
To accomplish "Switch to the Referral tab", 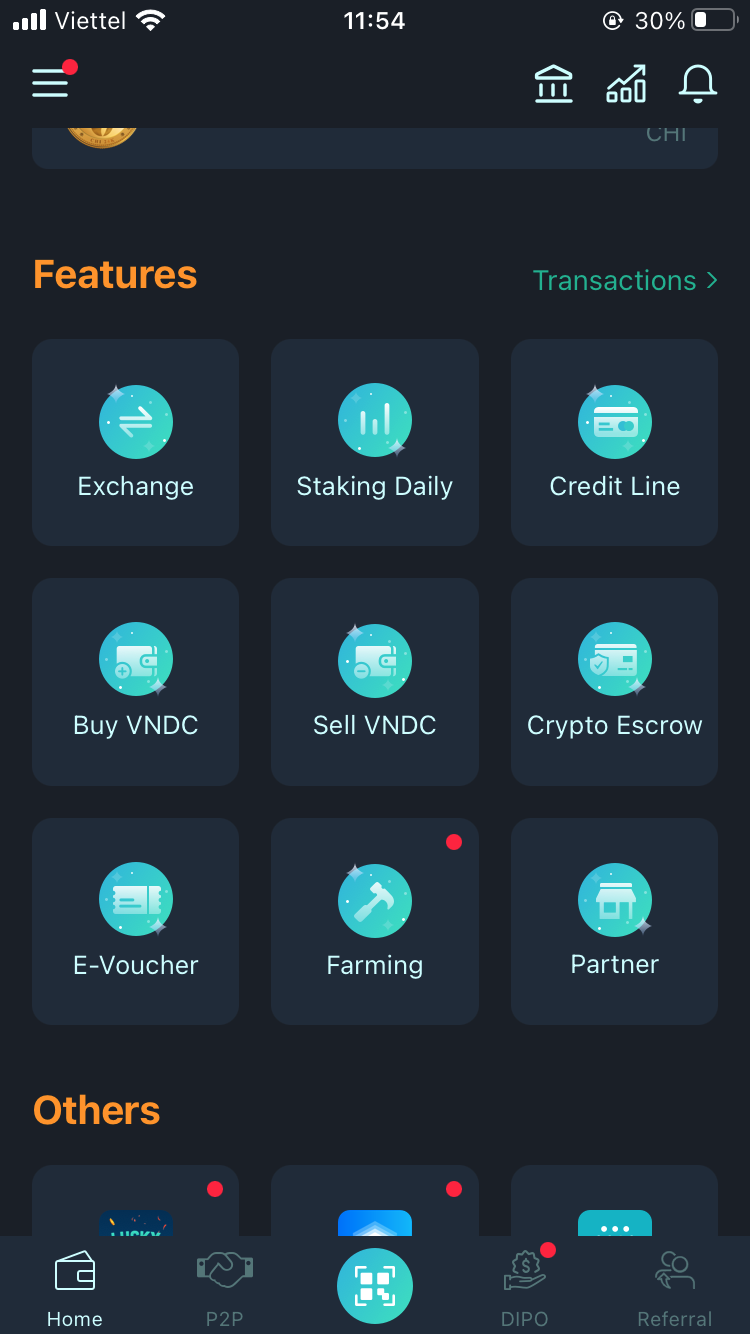I will click(x=675, y=1288).
